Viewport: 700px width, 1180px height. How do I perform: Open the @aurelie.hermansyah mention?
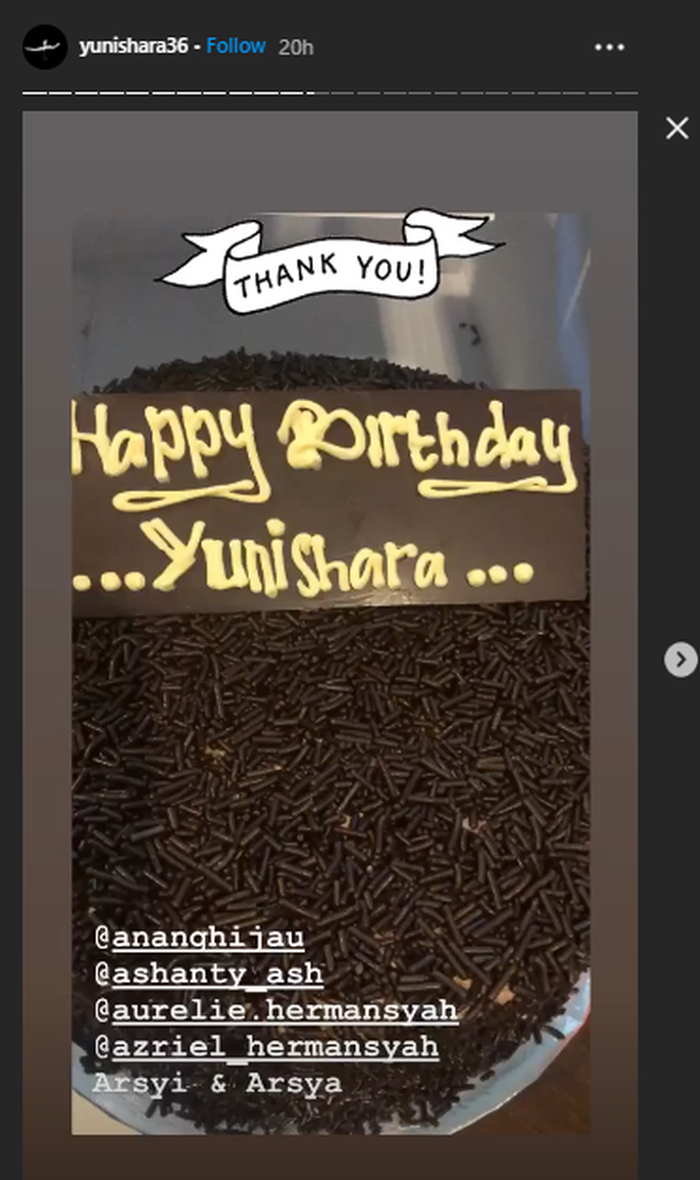pos(275,1010)
